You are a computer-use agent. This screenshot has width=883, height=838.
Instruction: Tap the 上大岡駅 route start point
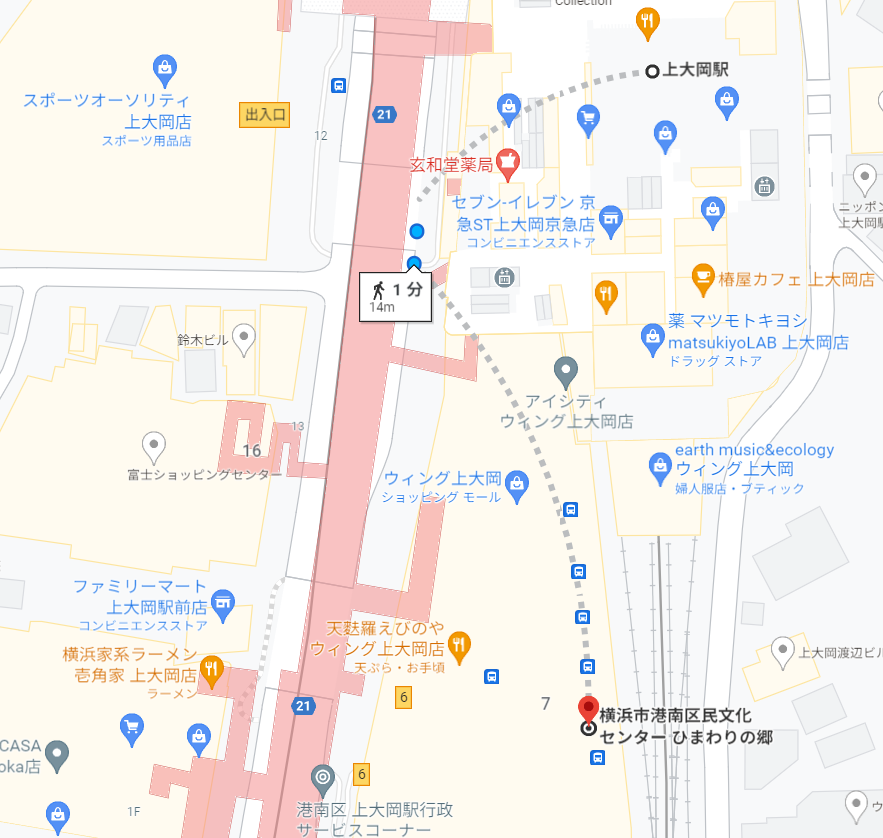tap(652, 71)
